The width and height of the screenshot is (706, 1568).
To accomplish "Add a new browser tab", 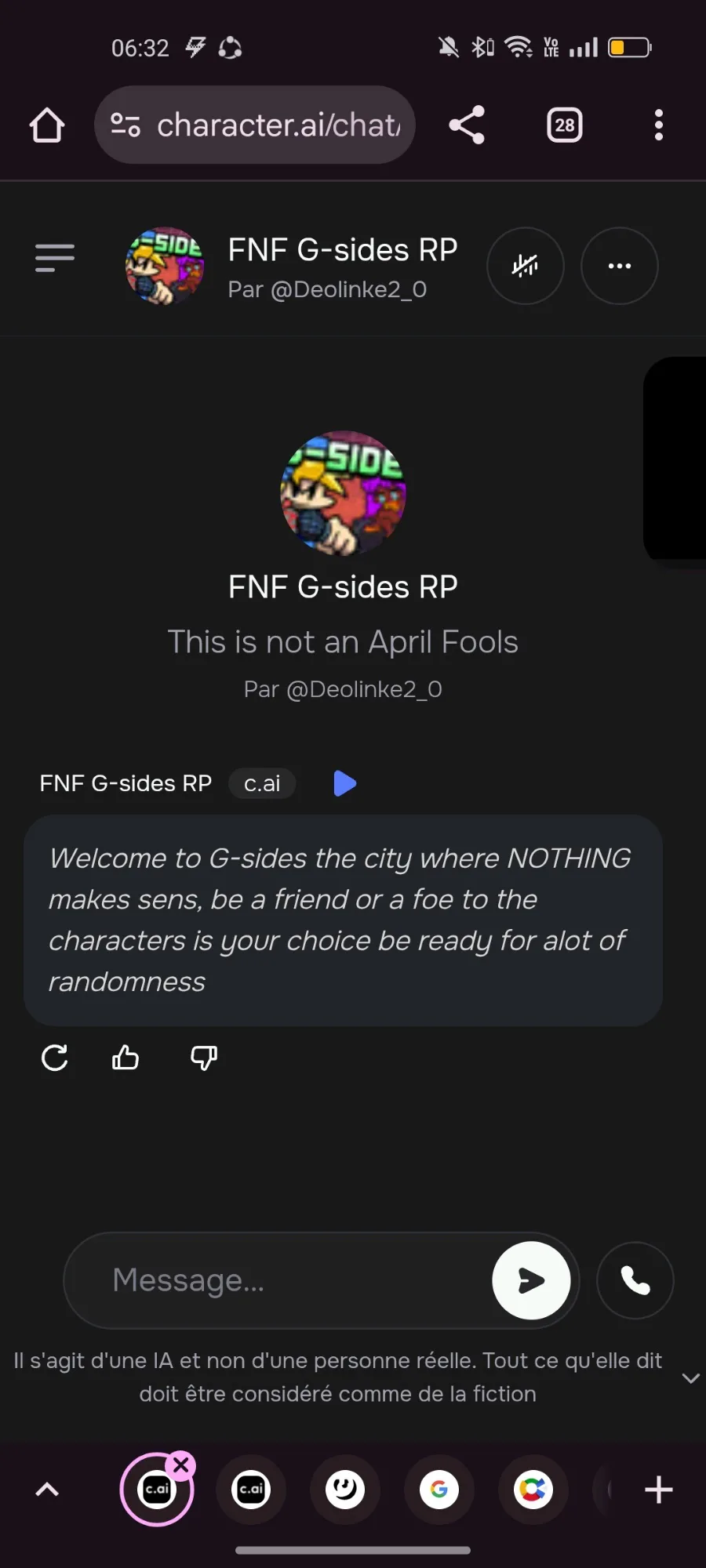I will click(x=659, y=1490).
